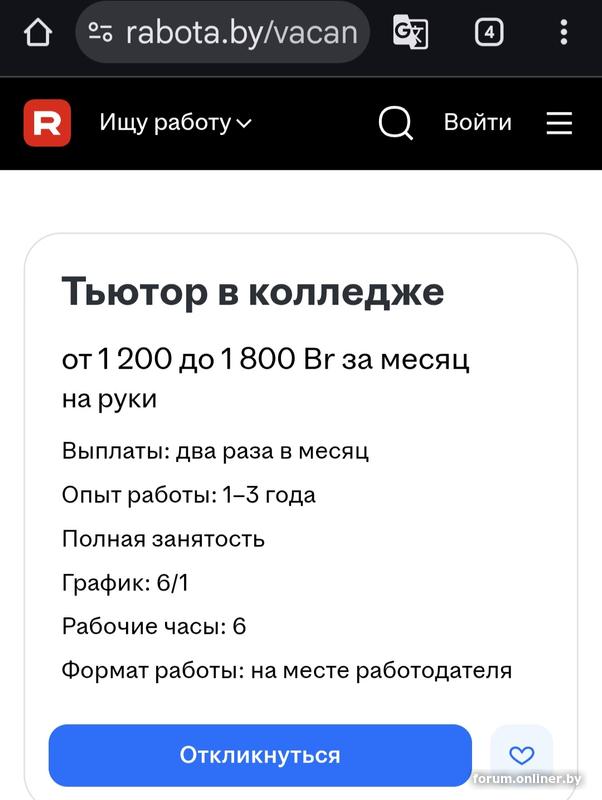Save this vacancy to favorites with the heart
Viewport: 602px width, 800px height.
click(x=522, y=755)
